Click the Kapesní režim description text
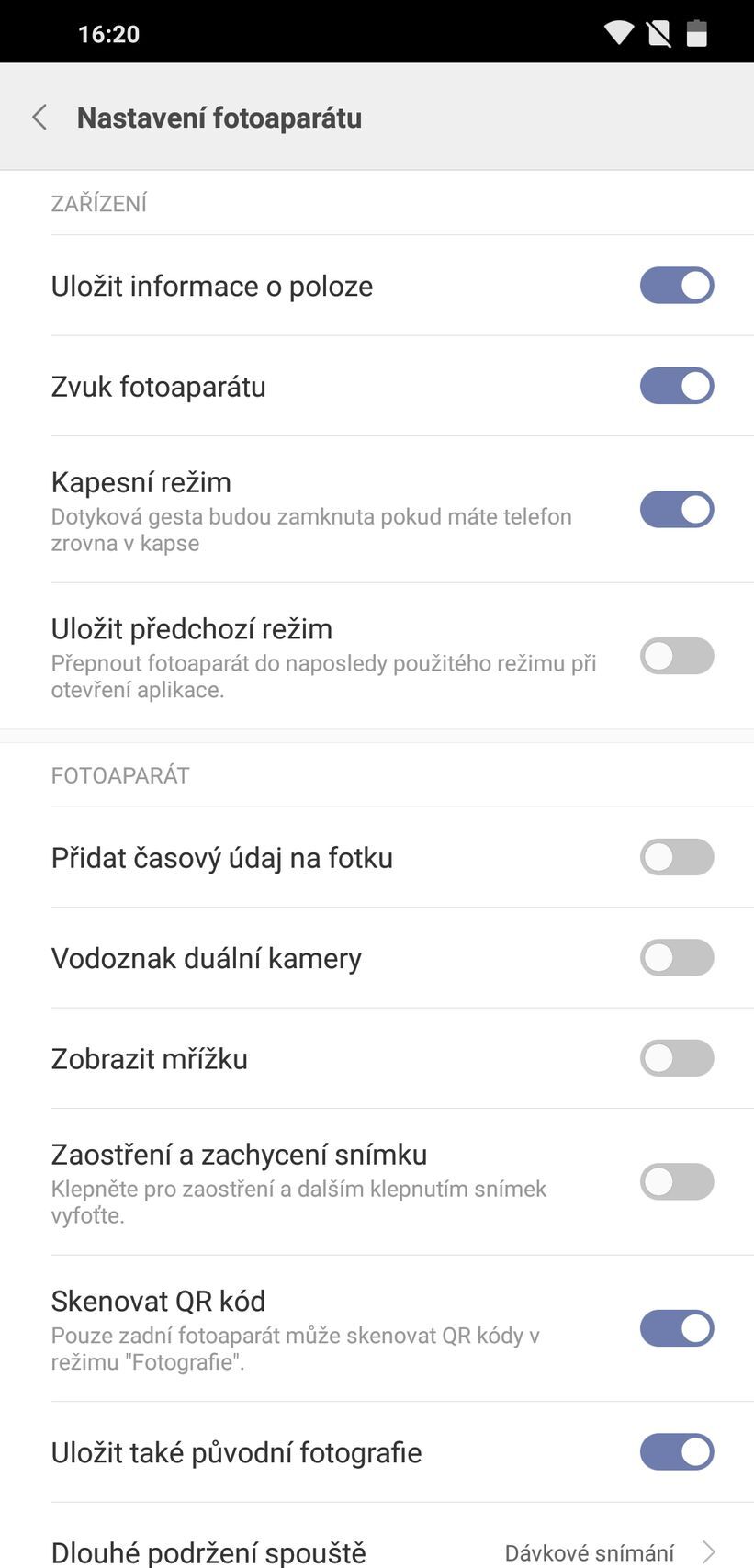 coord(310,529)
